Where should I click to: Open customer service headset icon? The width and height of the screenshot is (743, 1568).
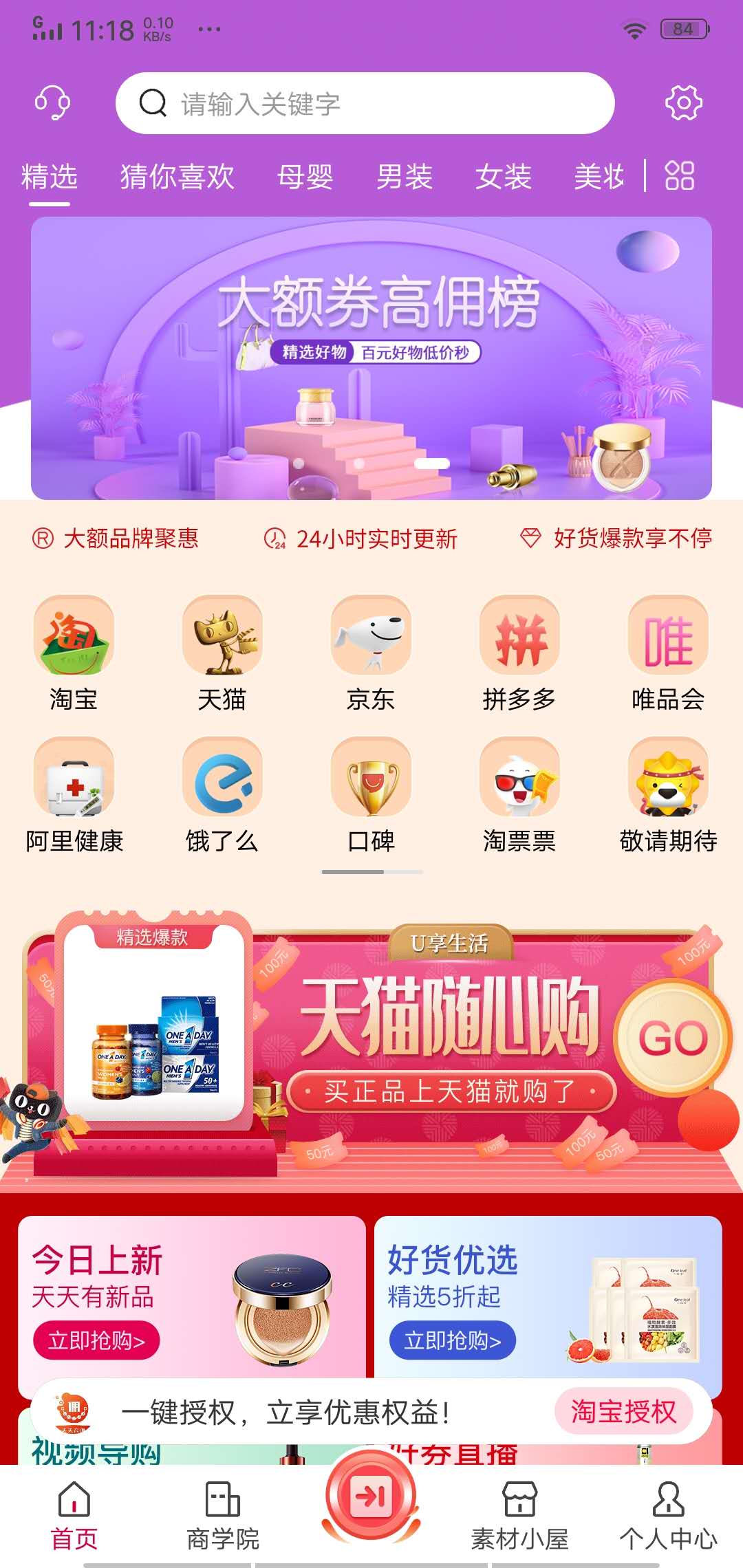(52, 103)
